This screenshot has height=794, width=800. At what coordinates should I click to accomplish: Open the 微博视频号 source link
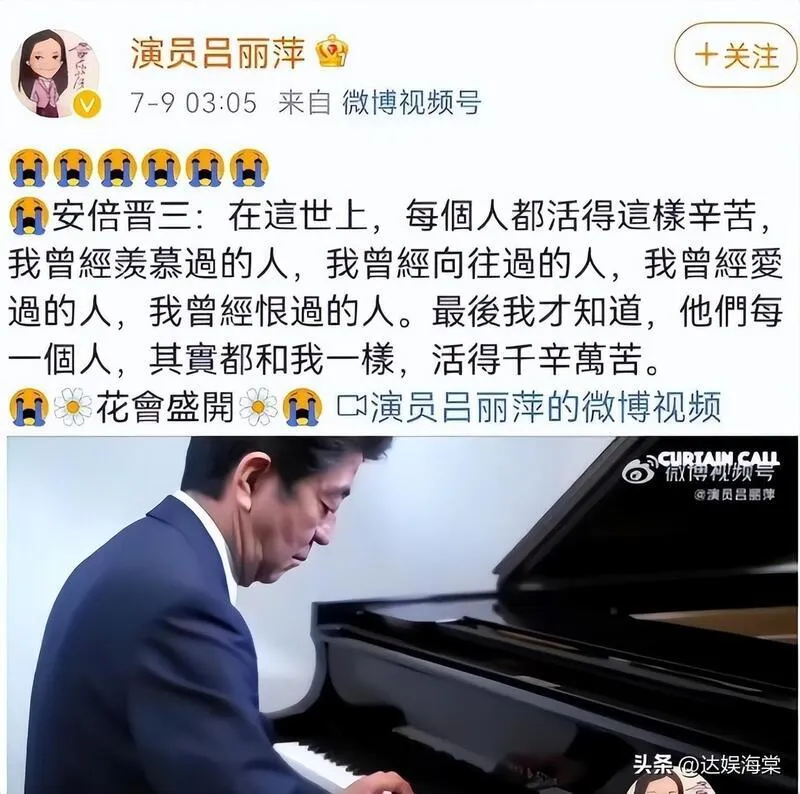click(x=411, y=103)
